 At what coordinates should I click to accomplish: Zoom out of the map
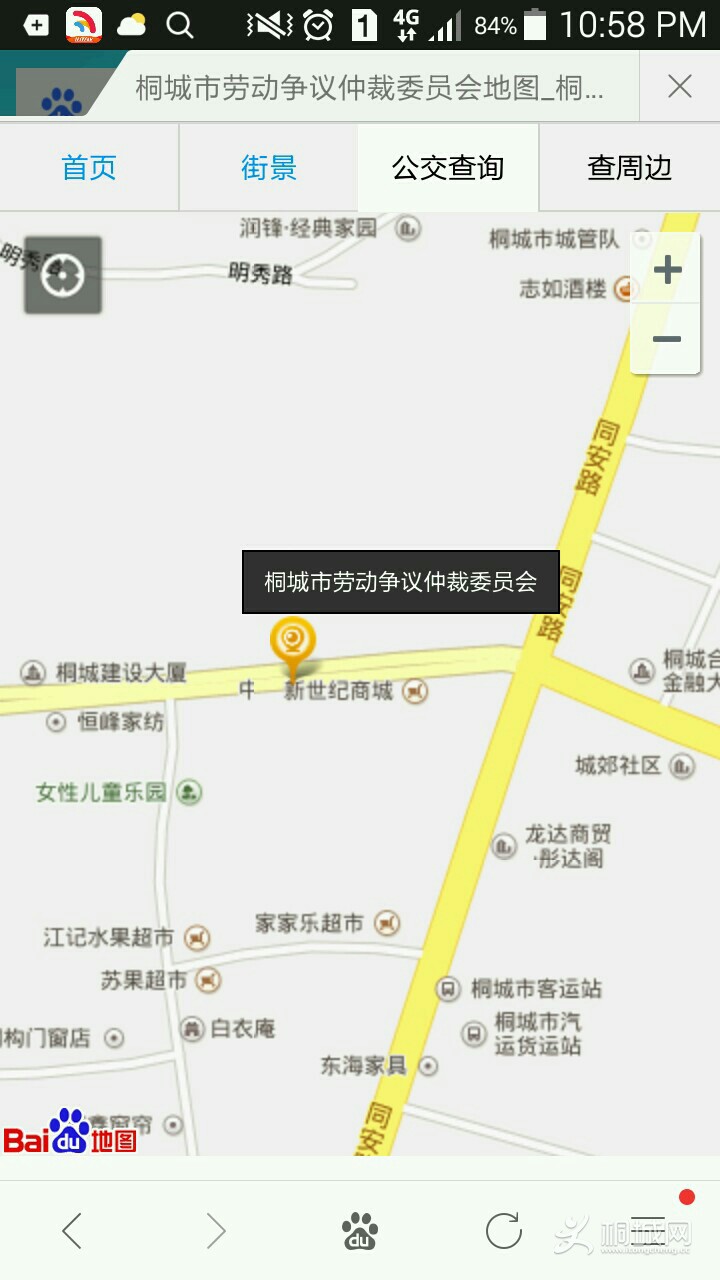(x=666, y=339)
